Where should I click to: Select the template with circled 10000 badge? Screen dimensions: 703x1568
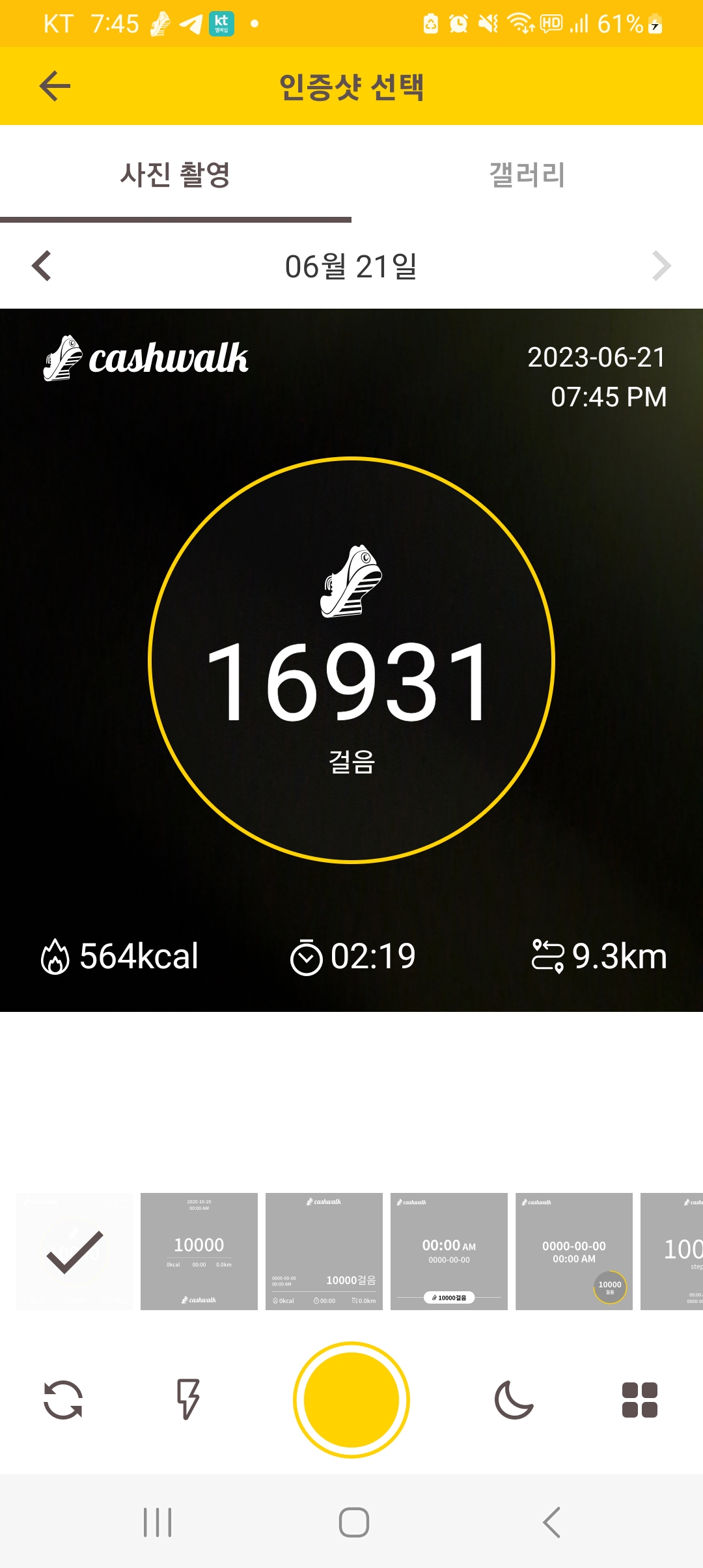pos(574,1251)
